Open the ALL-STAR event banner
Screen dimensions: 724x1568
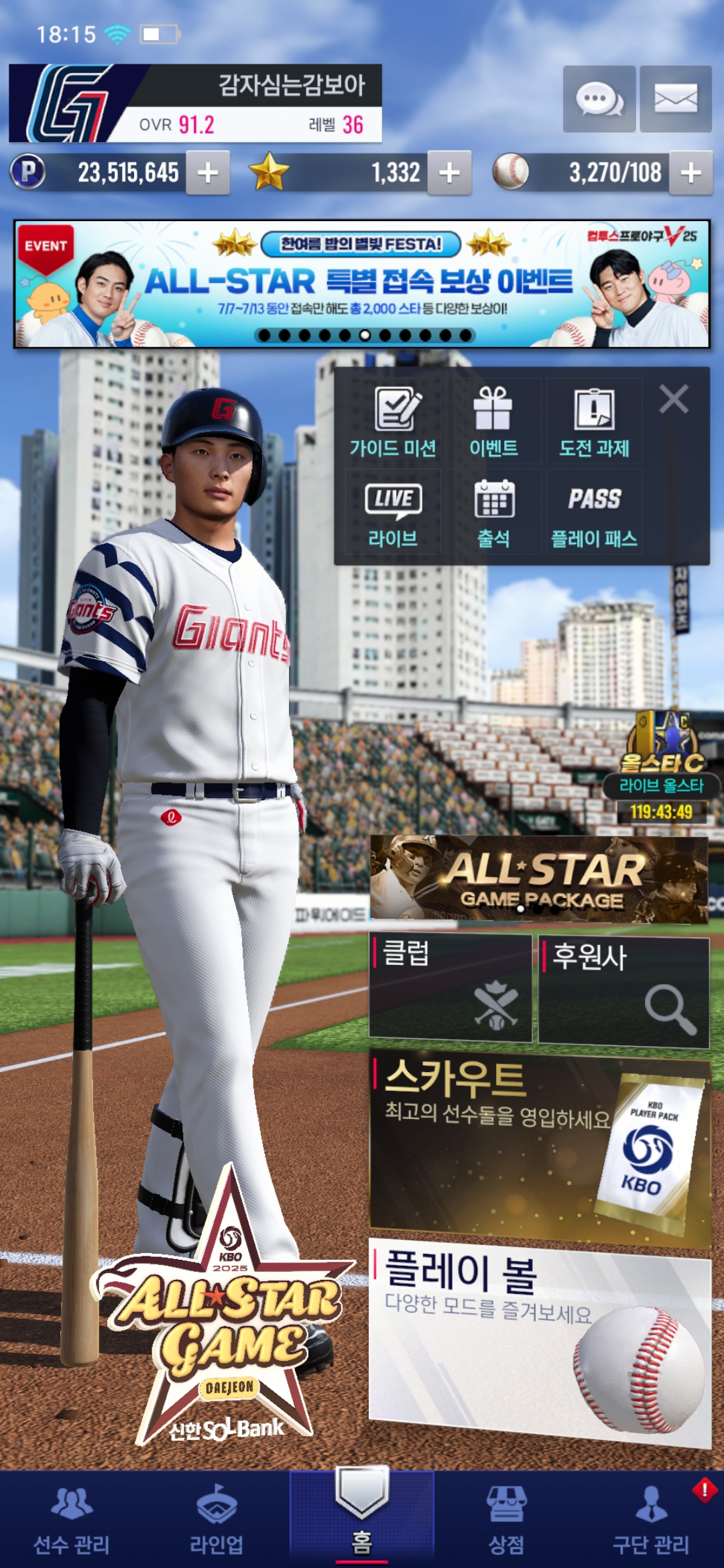[x=362, y=284]
